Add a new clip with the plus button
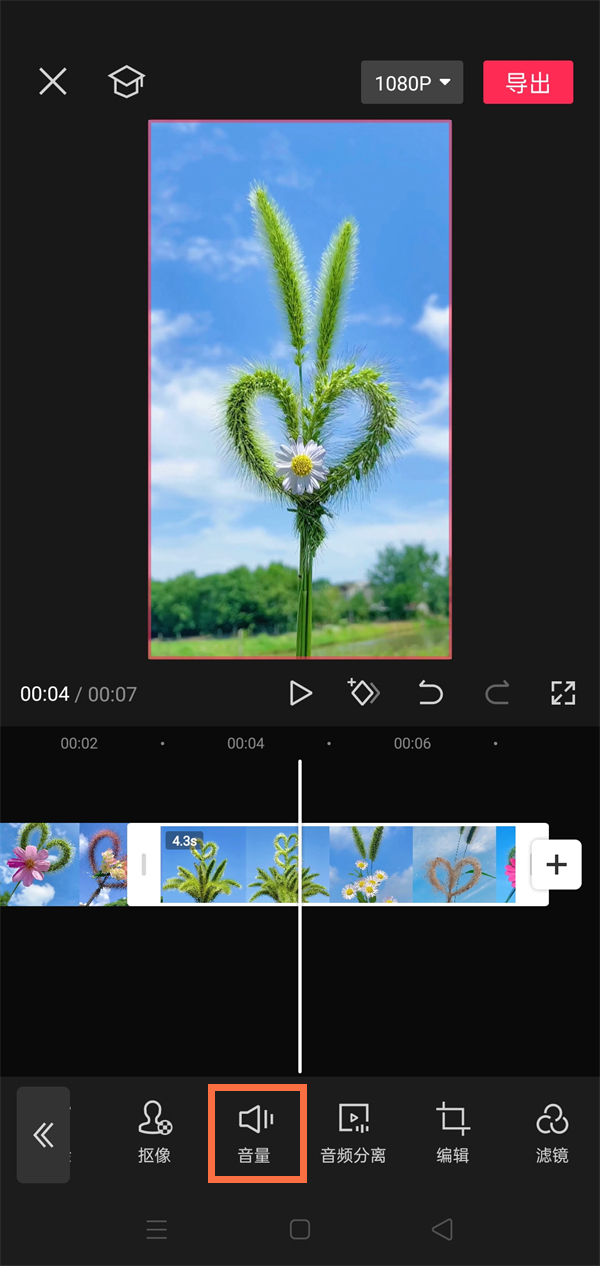The height and width of the screenshot is (1266, 600). point(556,865)
